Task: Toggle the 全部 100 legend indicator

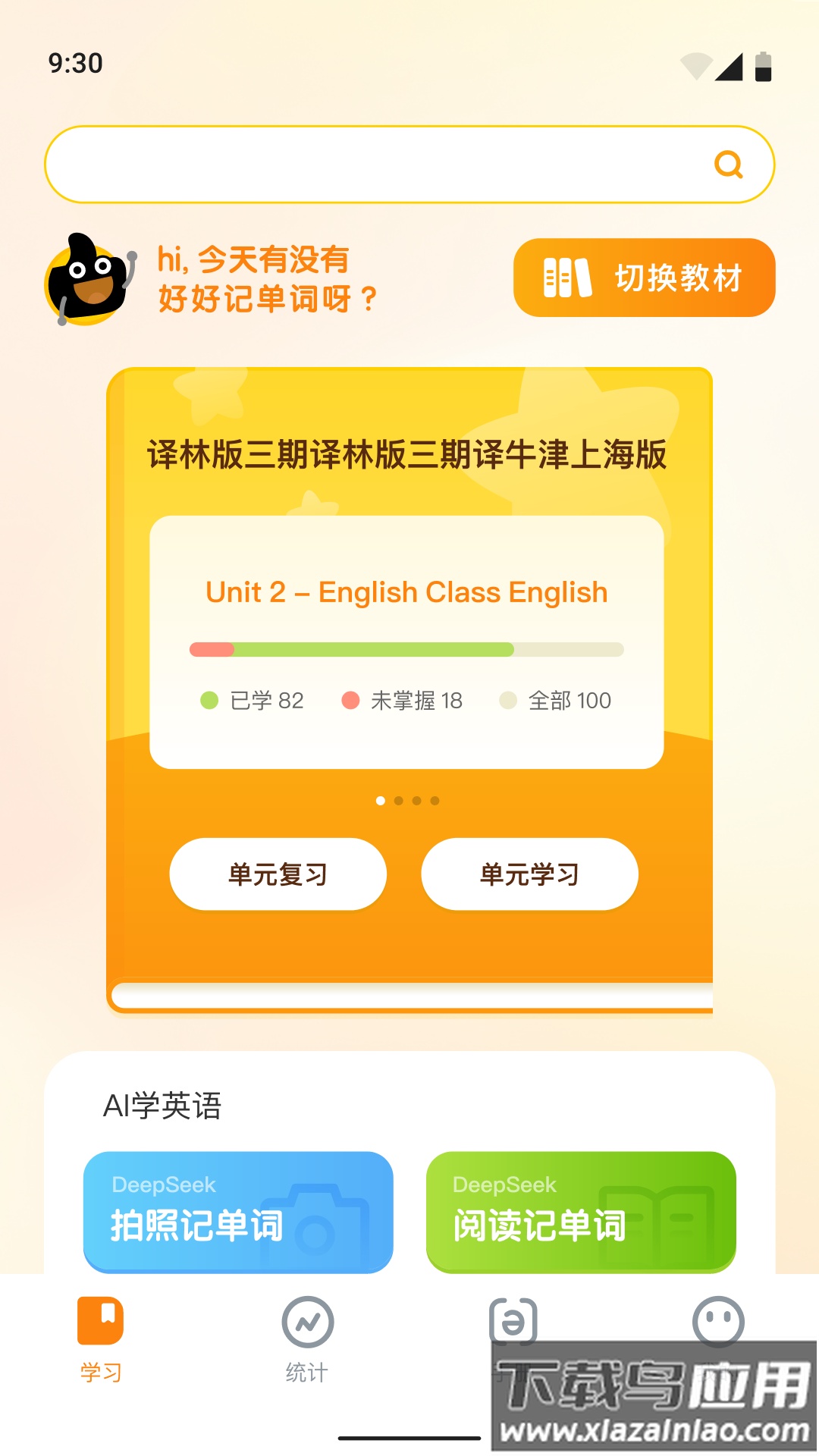Action: [x=509, y=701]
